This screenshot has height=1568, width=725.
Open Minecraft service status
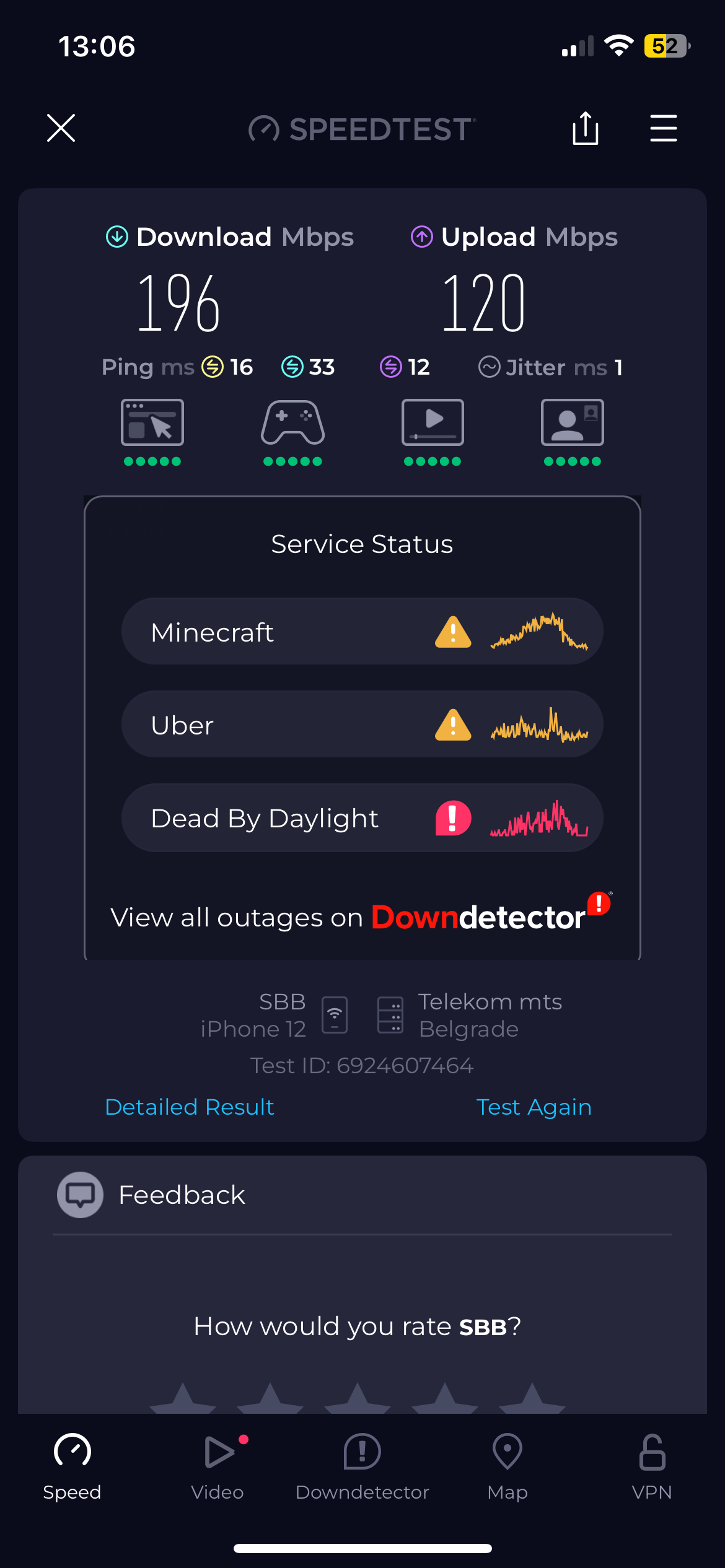pyautogui.click(x=362, y=632)
